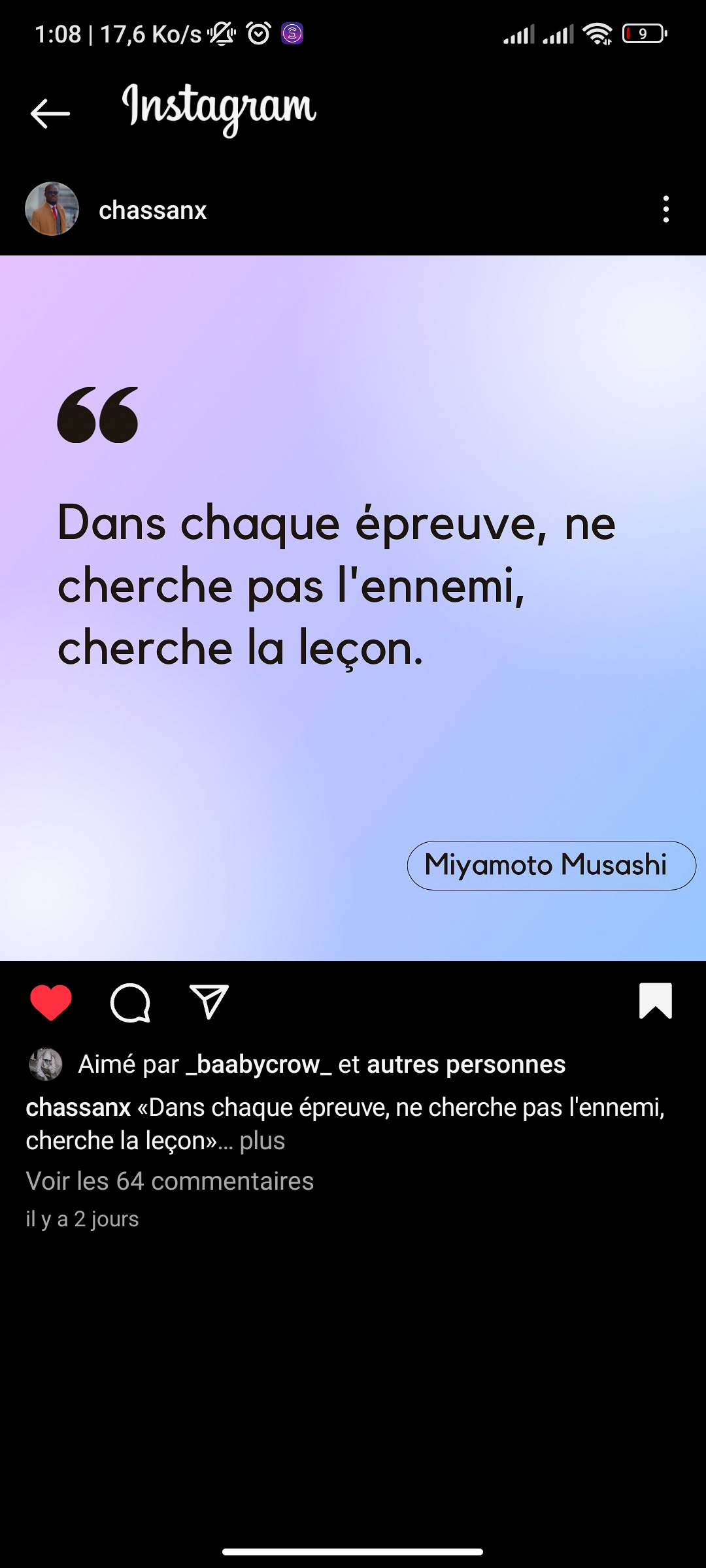
Task: Open chassanx's profile picture
Action: 52,209
